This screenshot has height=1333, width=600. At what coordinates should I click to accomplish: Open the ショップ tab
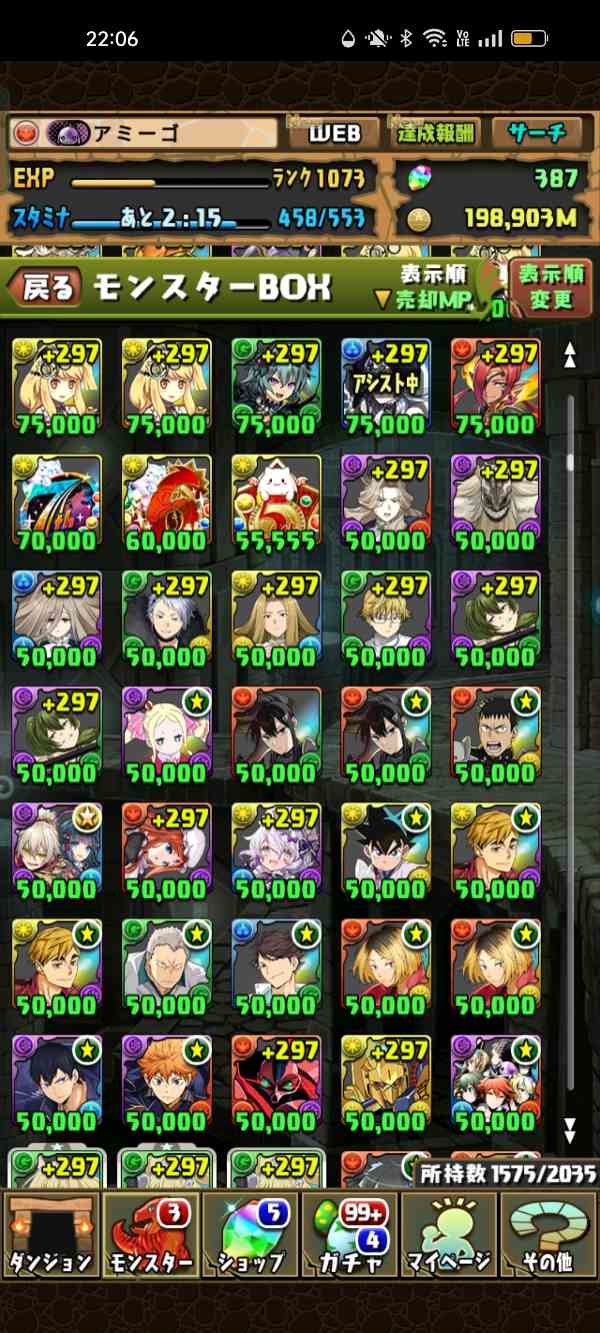[250, 1235]
